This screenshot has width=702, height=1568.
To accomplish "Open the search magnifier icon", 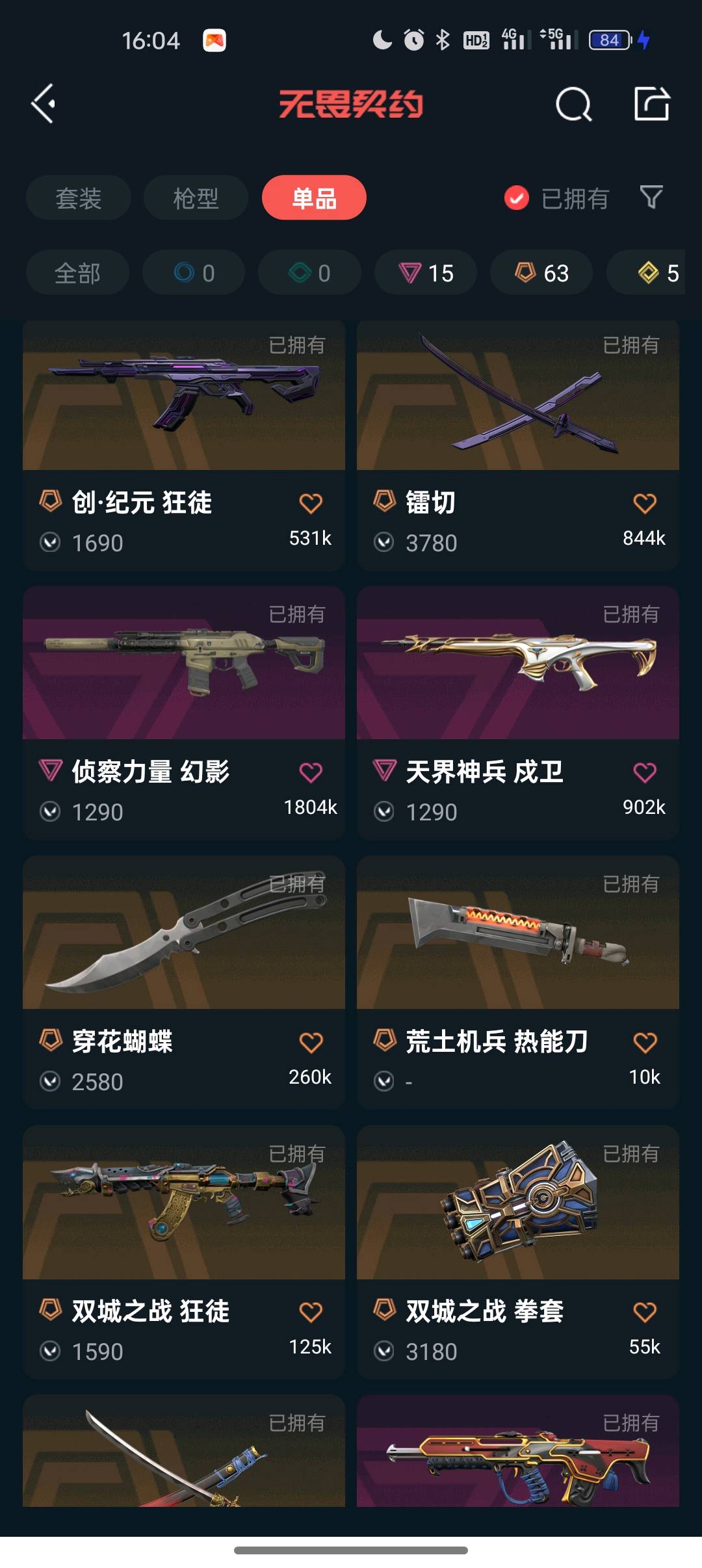I will point(573,104).
